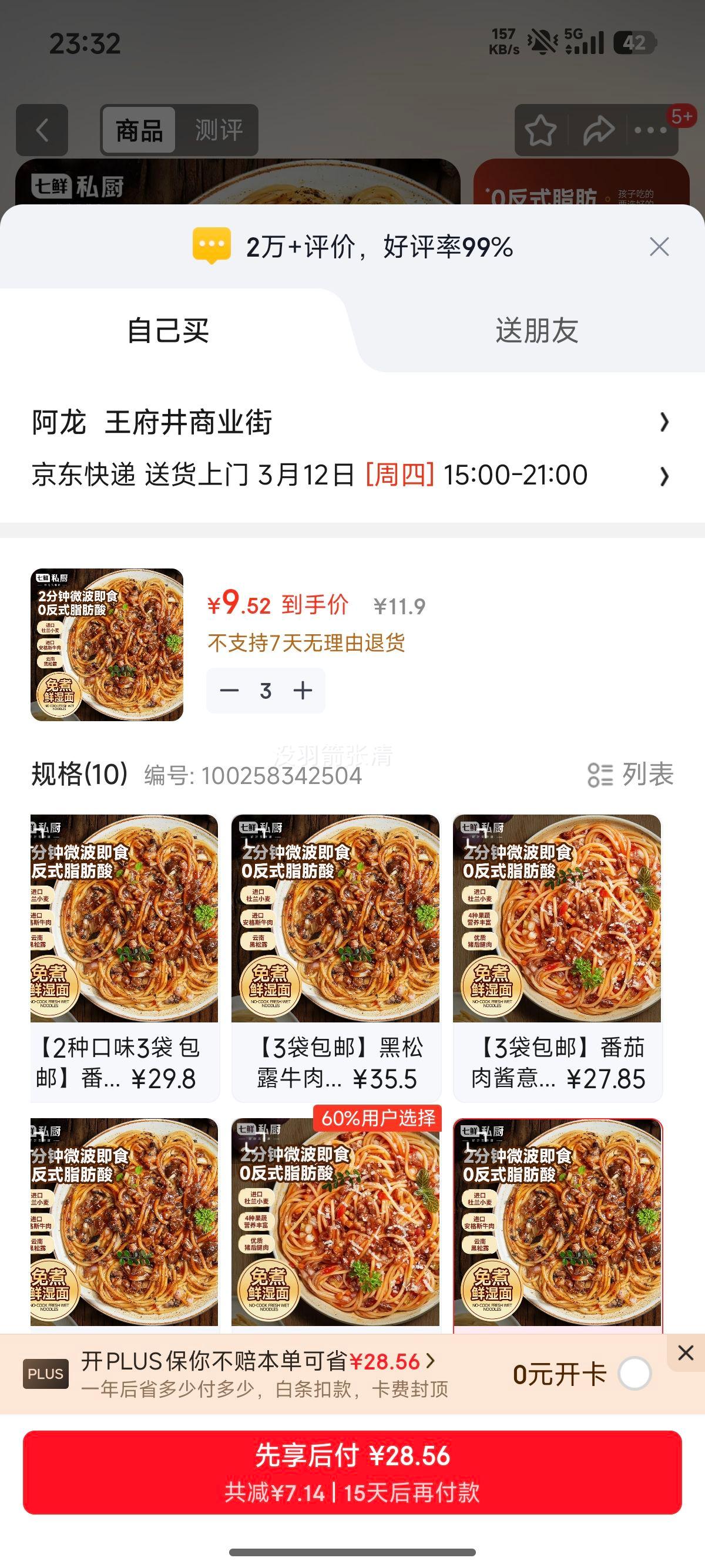Screen dimensions: 705x1568
Task: Choose the 【2种口味3袋 包邮】 ¥29.8 option
Action: [x=124, y=957]
